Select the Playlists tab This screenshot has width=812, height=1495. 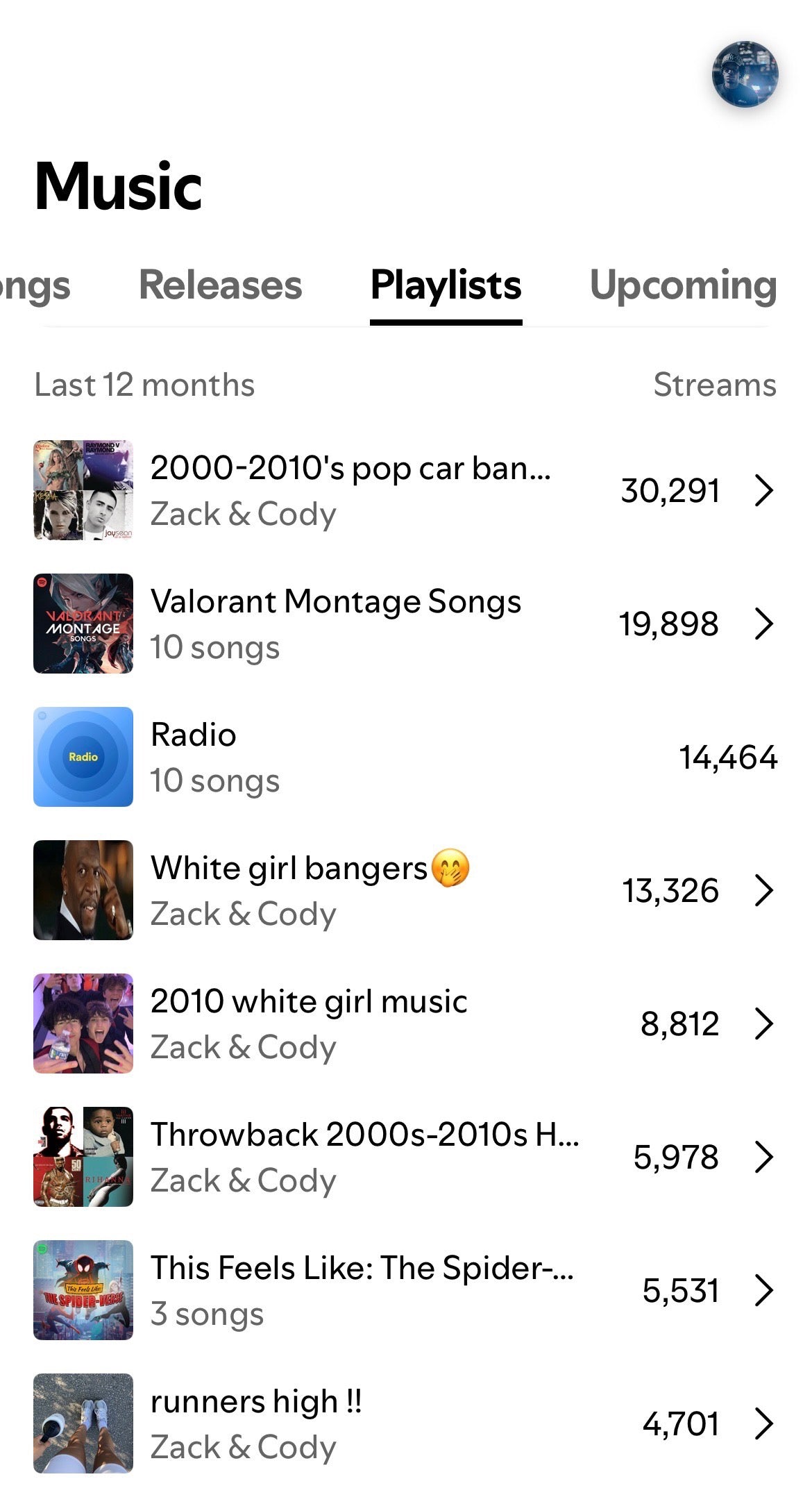pos(446,285)
